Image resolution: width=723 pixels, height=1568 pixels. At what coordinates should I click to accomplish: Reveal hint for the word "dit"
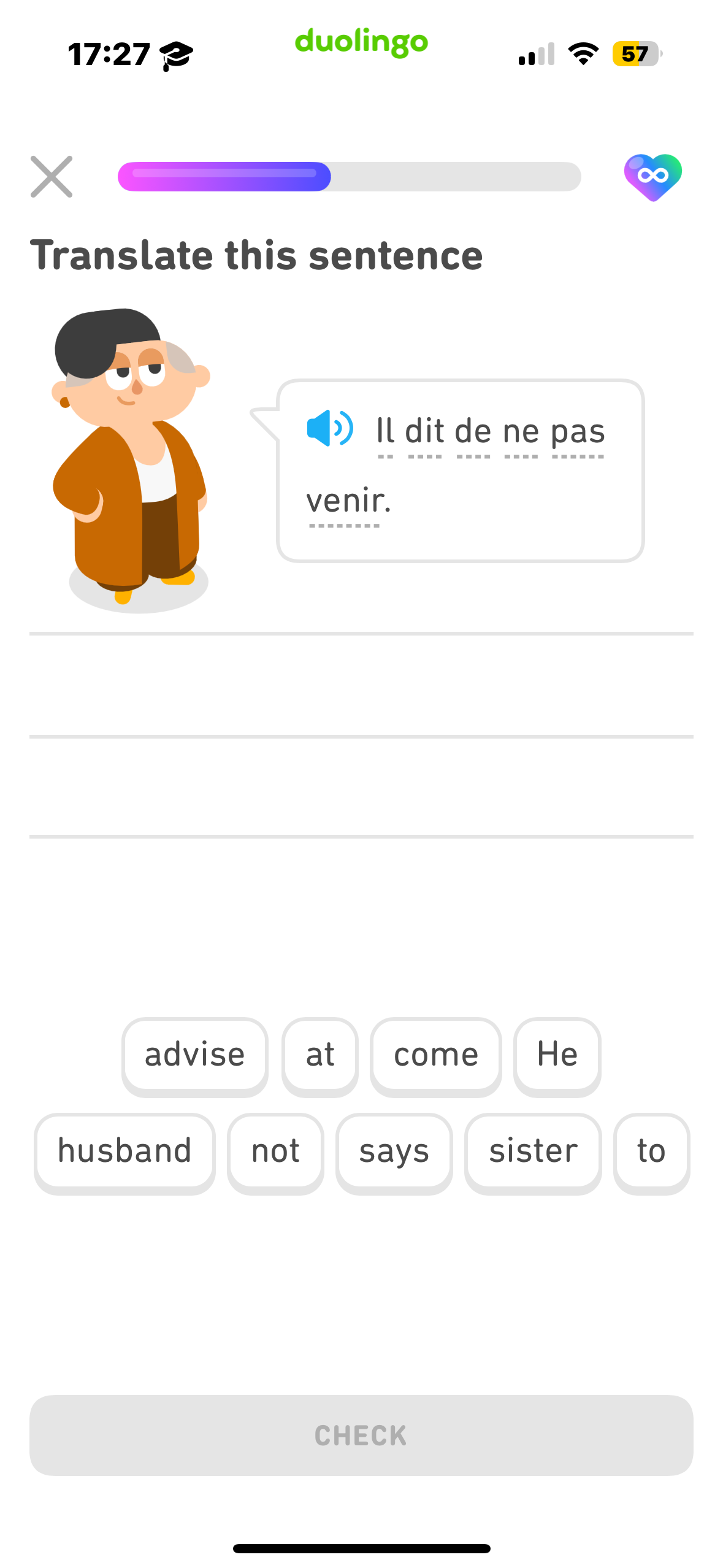click(424, 431)
